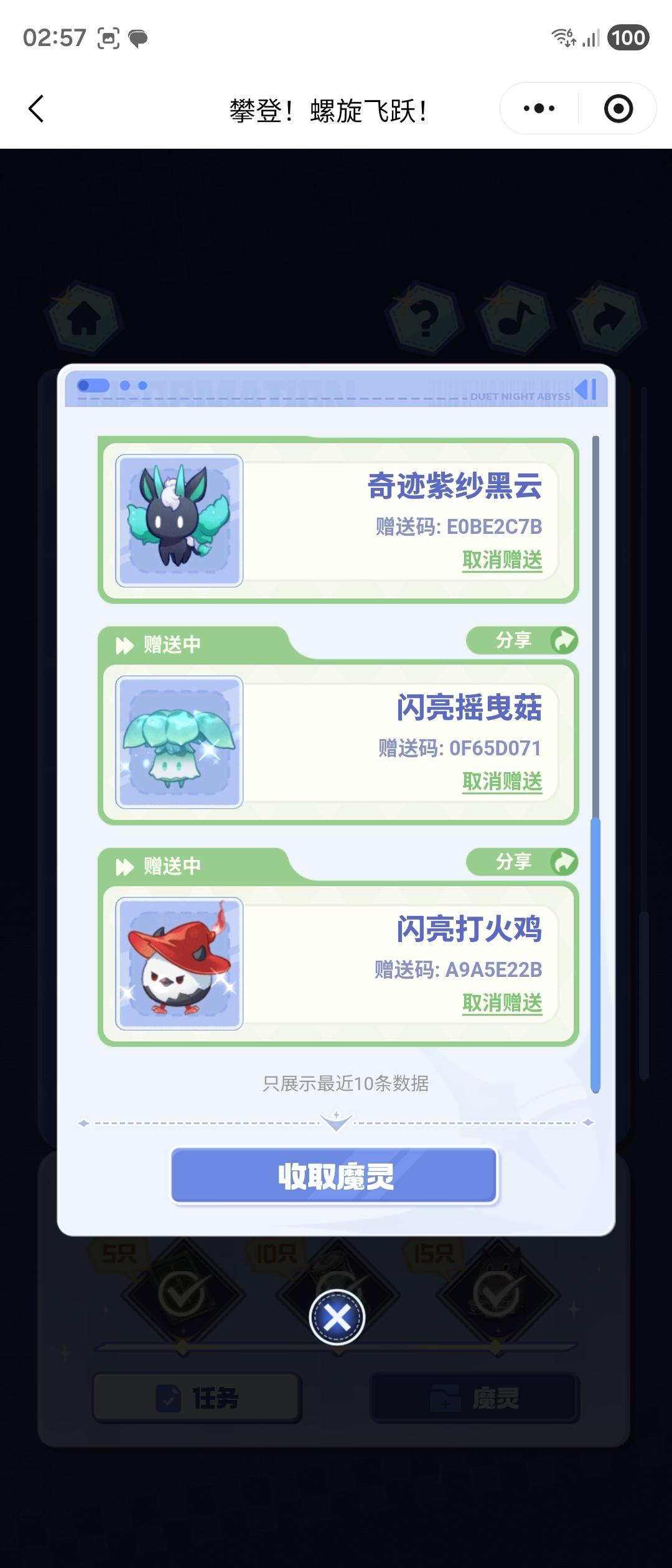Cancel gifting of 奇迹紫纱黑云
This screenshot has height=1568, width=672.
[x=502, y=560]
